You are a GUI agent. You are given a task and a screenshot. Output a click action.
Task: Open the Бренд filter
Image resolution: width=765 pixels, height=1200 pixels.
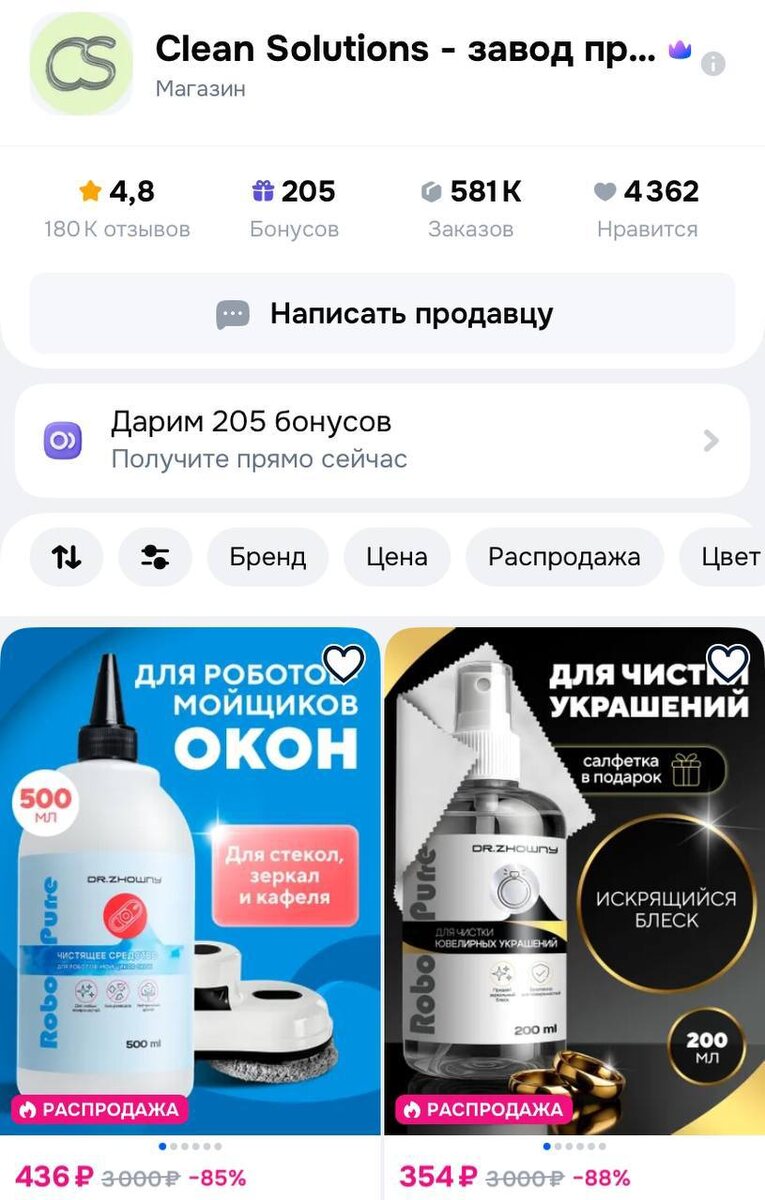[x=267, y=557]
